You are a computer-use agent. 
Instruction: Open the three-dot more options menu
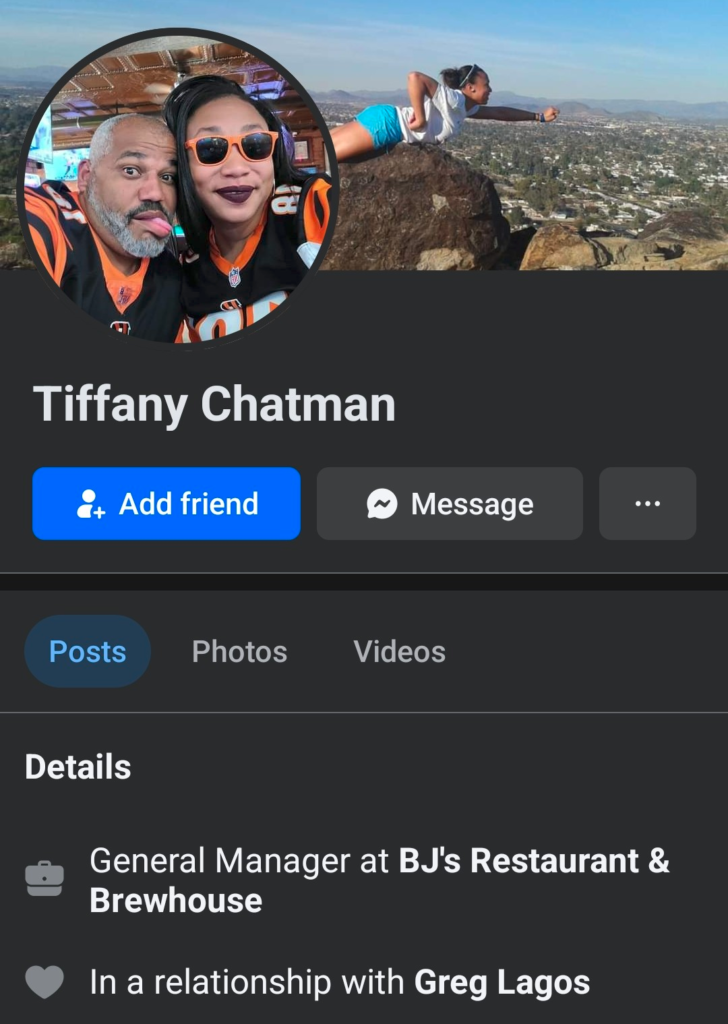click(x=647, y=504)
